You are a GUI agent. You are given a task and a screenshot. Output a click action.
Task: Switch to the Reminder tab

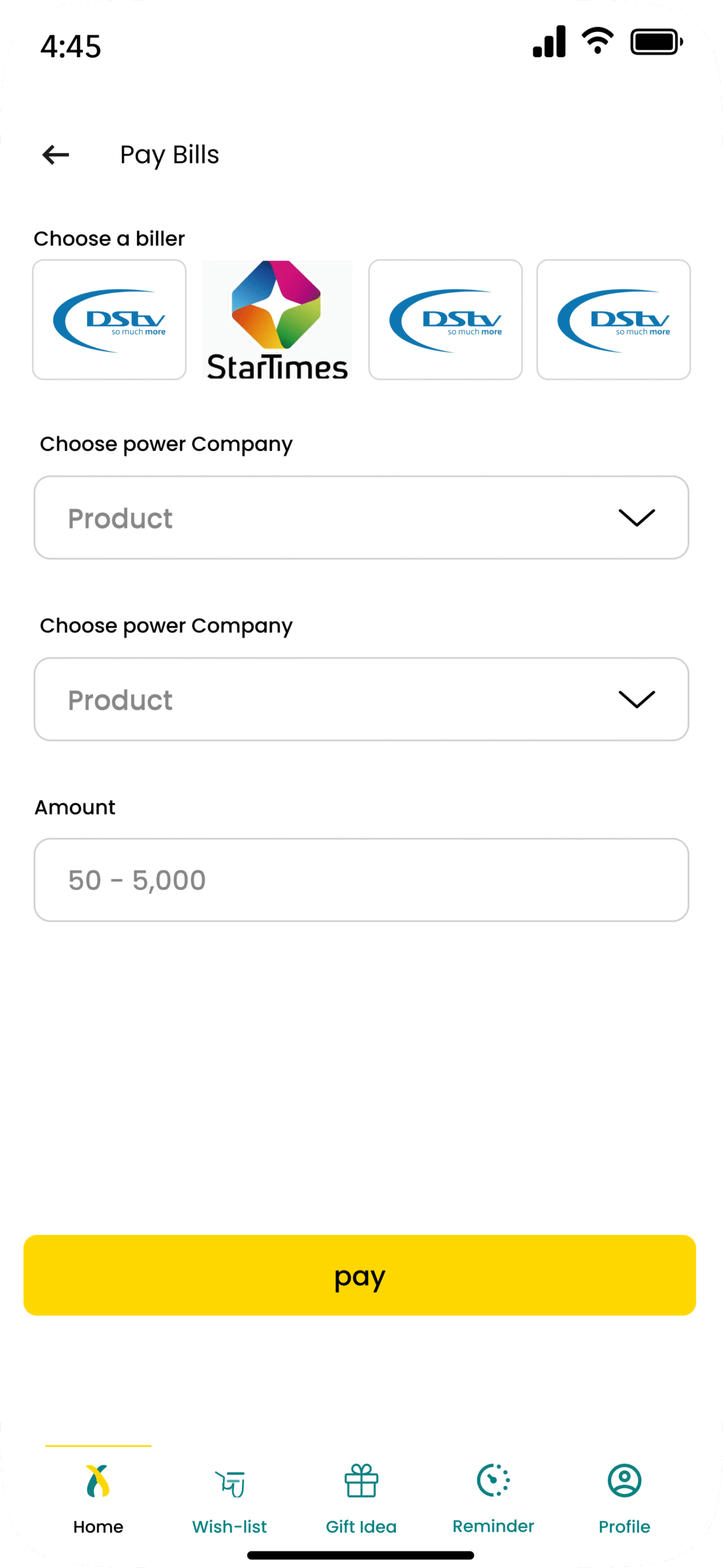pos(493,1498)
